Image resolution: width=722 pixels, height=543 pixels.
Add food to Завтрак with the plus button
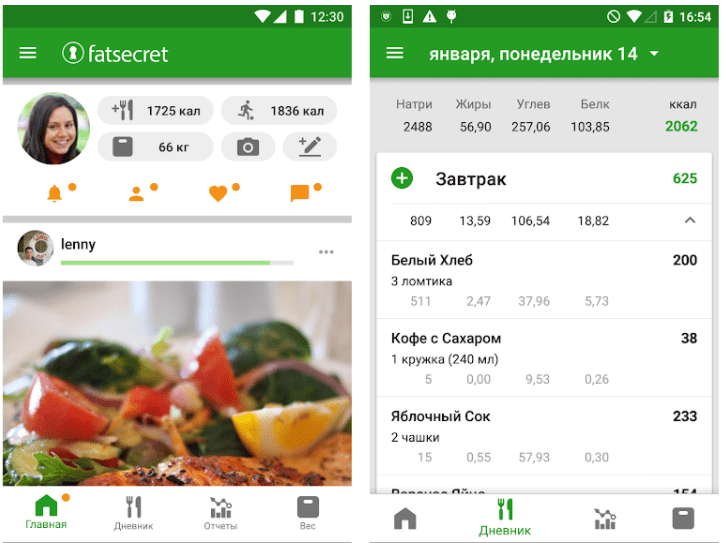coord(402,179)
